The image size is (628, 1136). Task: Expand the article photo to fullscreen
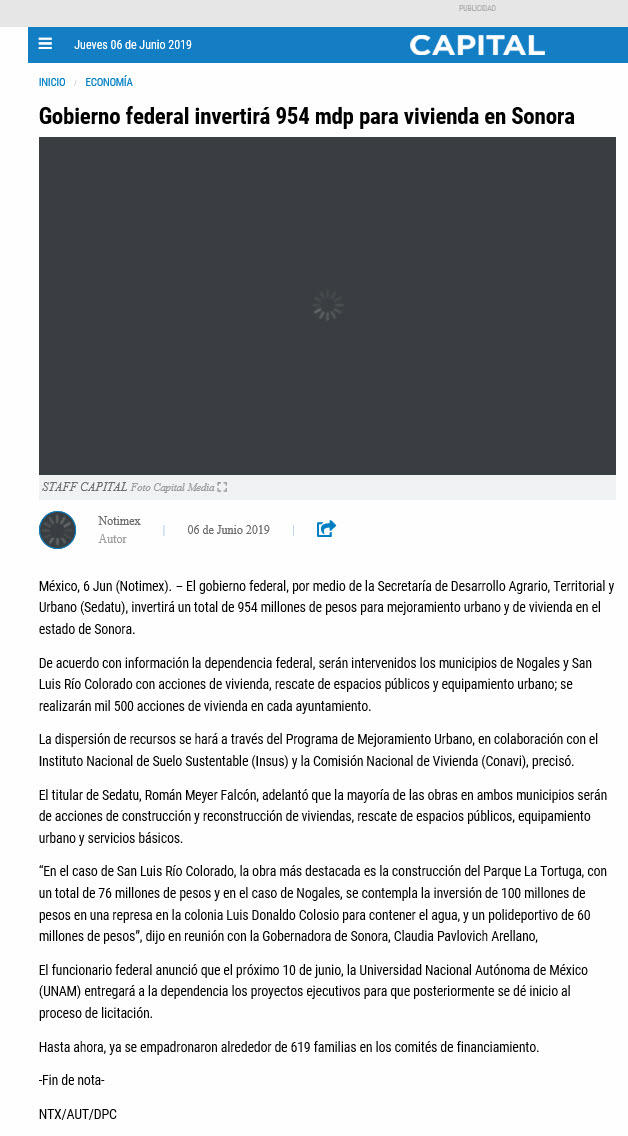pos(222,488)
